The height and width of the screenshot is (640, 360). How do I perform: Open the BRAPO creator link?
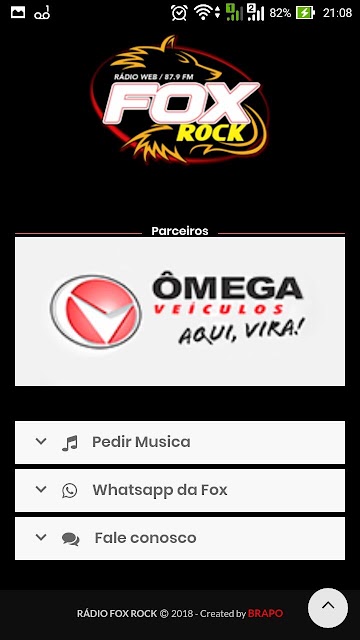pos(265,613)
